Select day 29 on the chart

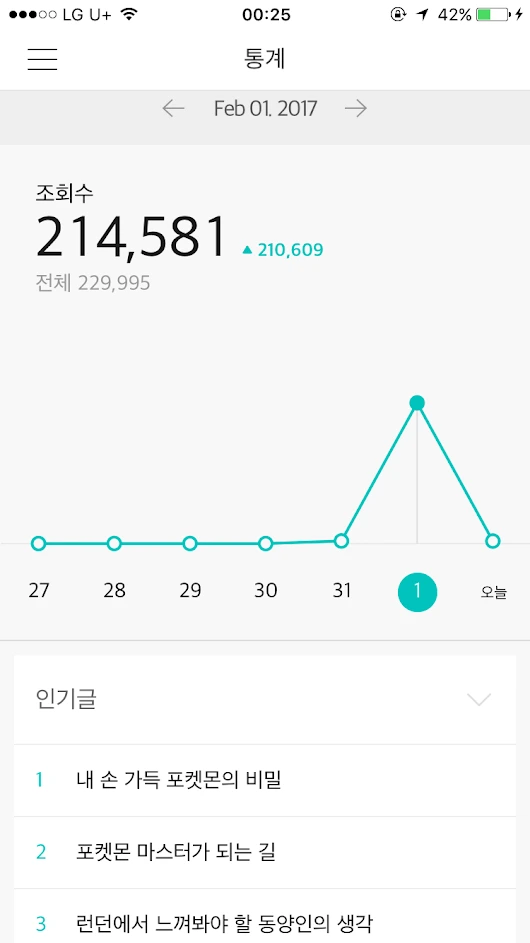click(x=190, y=591)
